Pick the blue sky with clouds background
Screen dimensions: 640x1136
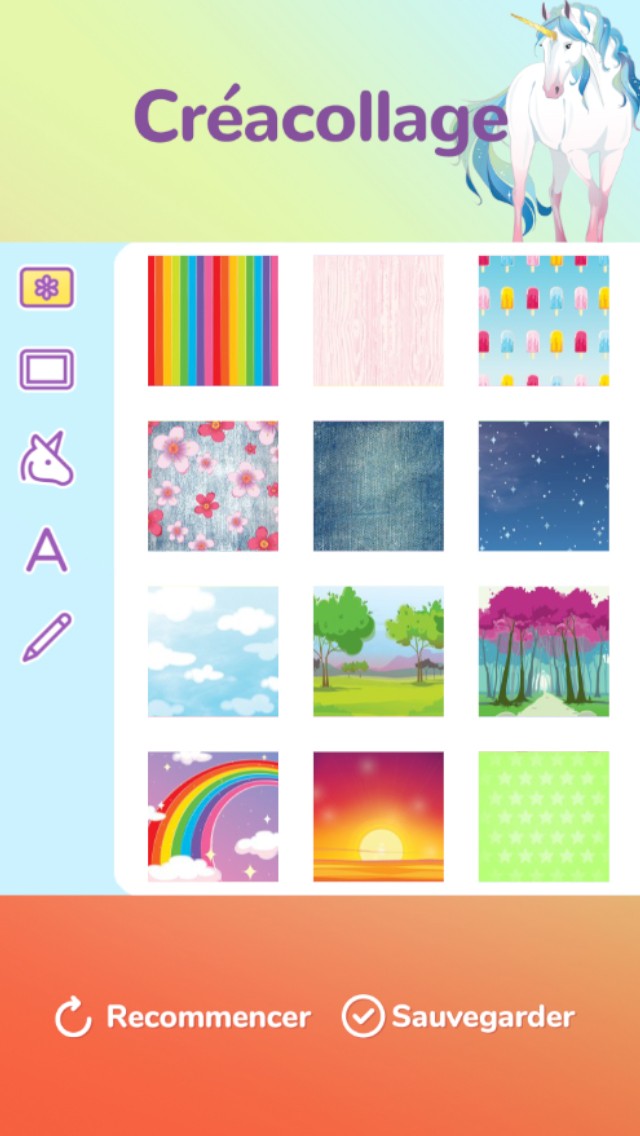click(213, 651)
